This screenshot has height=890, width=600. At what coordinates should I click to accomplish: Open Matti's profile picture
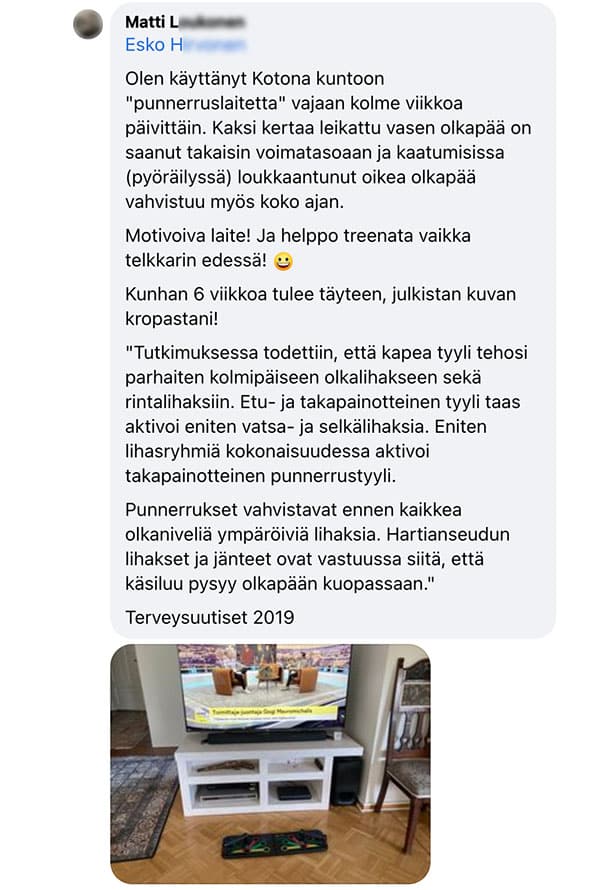click(x=88, y=24)
